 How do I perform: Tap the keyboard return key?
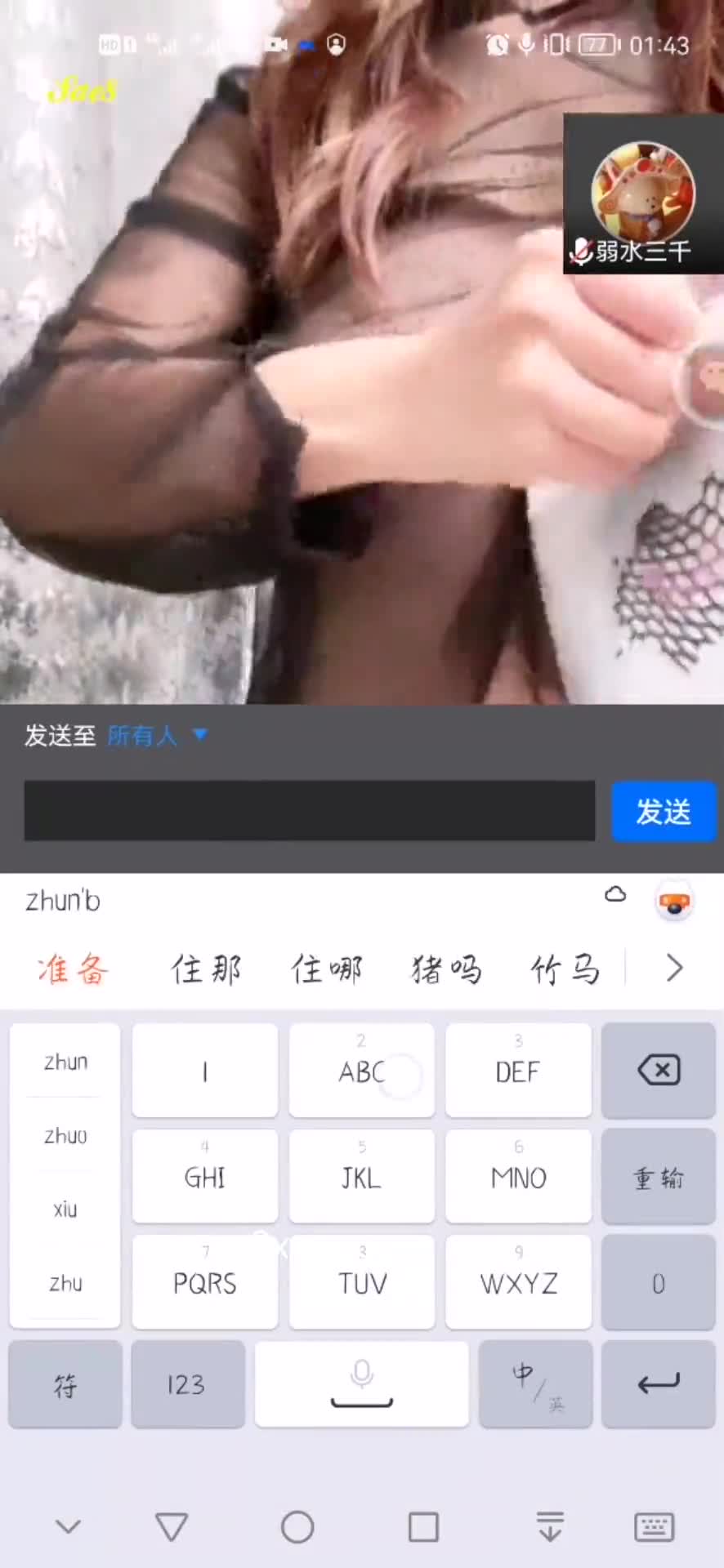coord(659,1384)
